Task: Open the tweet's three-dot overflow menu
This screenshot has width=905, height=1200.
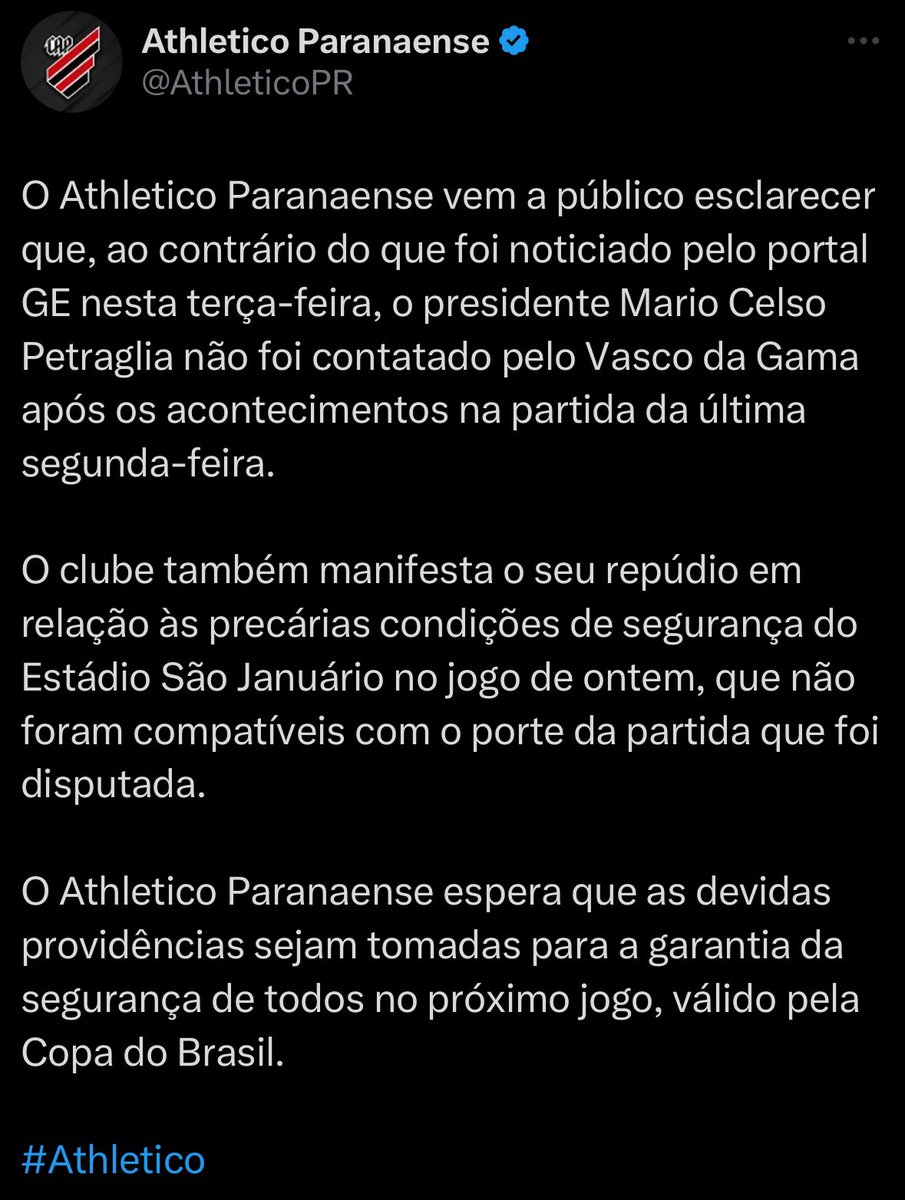Action: pyautogui.click(x=863, y=42)
